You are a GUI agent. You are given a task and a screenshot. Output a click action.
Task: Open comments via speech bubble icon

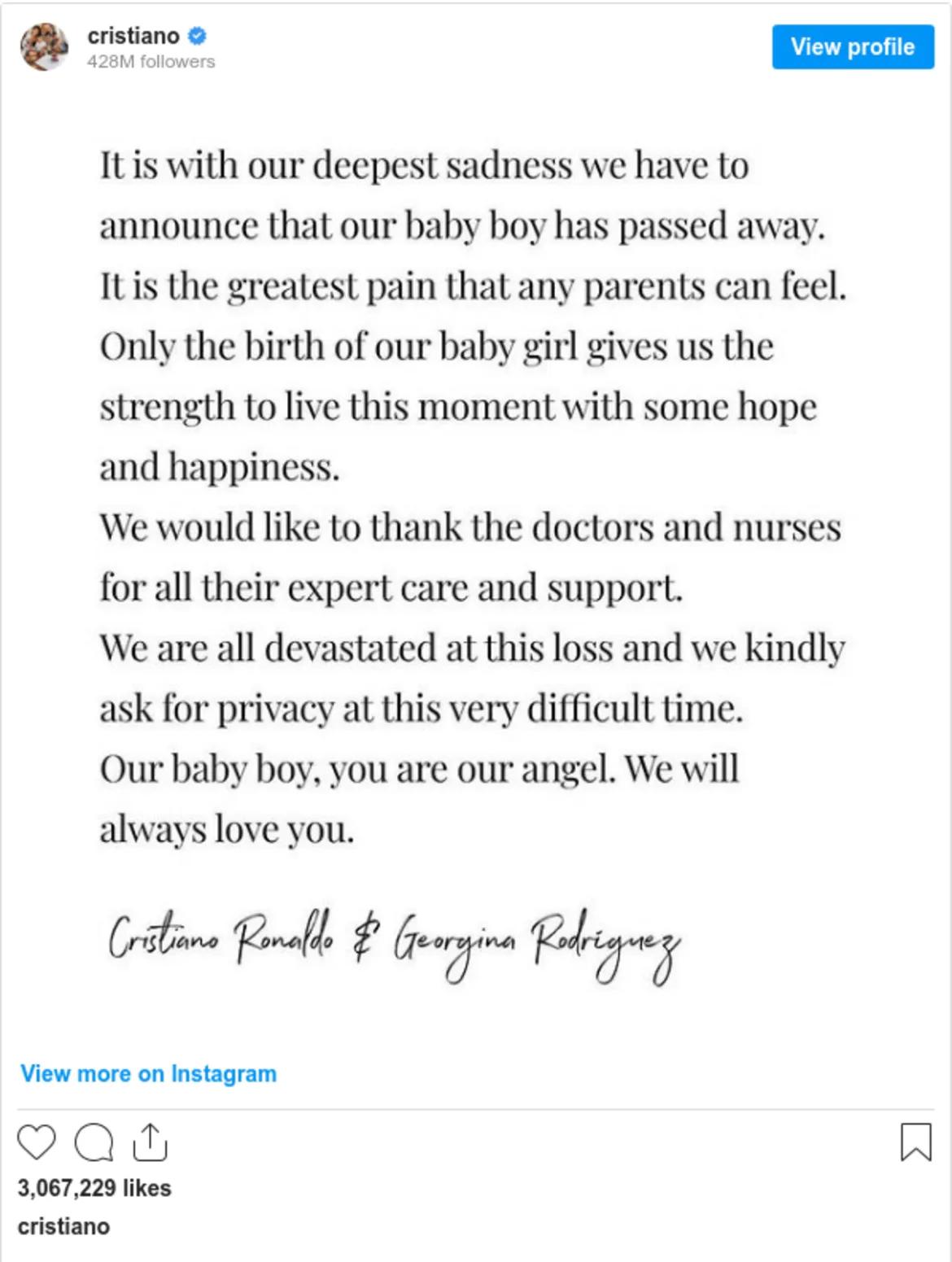(94, 1142)
